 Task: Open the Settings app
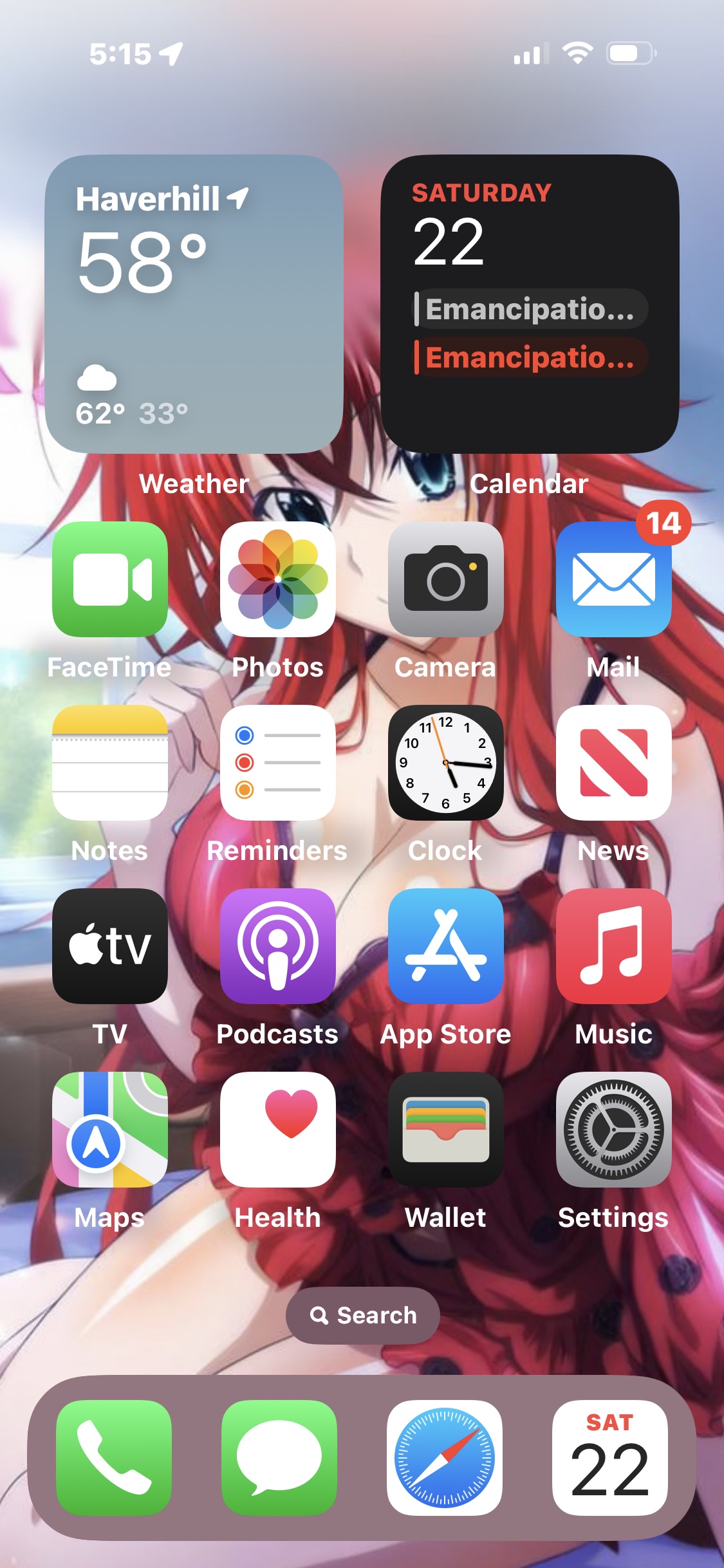click(x=613, y=1130)
